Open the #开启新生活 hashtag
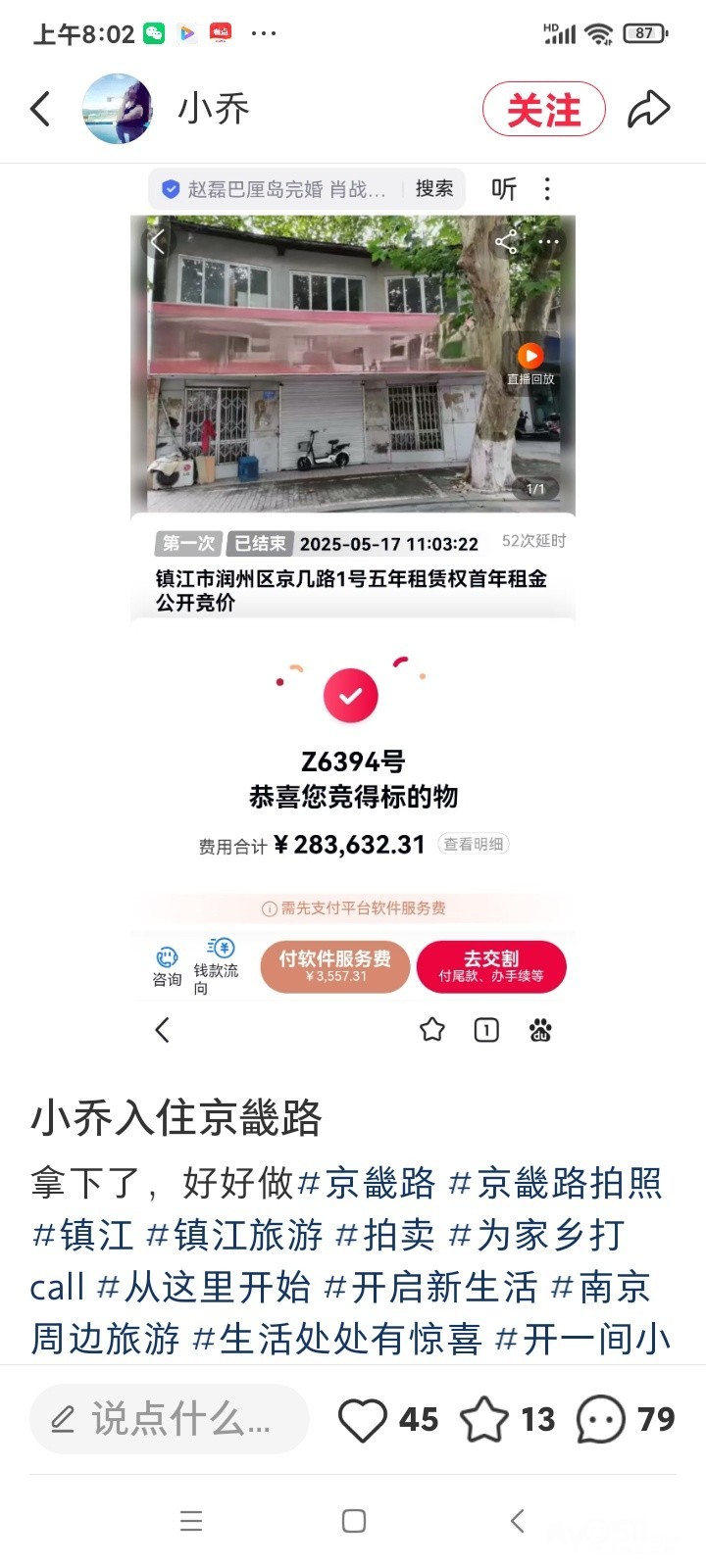The height and width of the screenshot is (1568, 706). [430, 1287]
